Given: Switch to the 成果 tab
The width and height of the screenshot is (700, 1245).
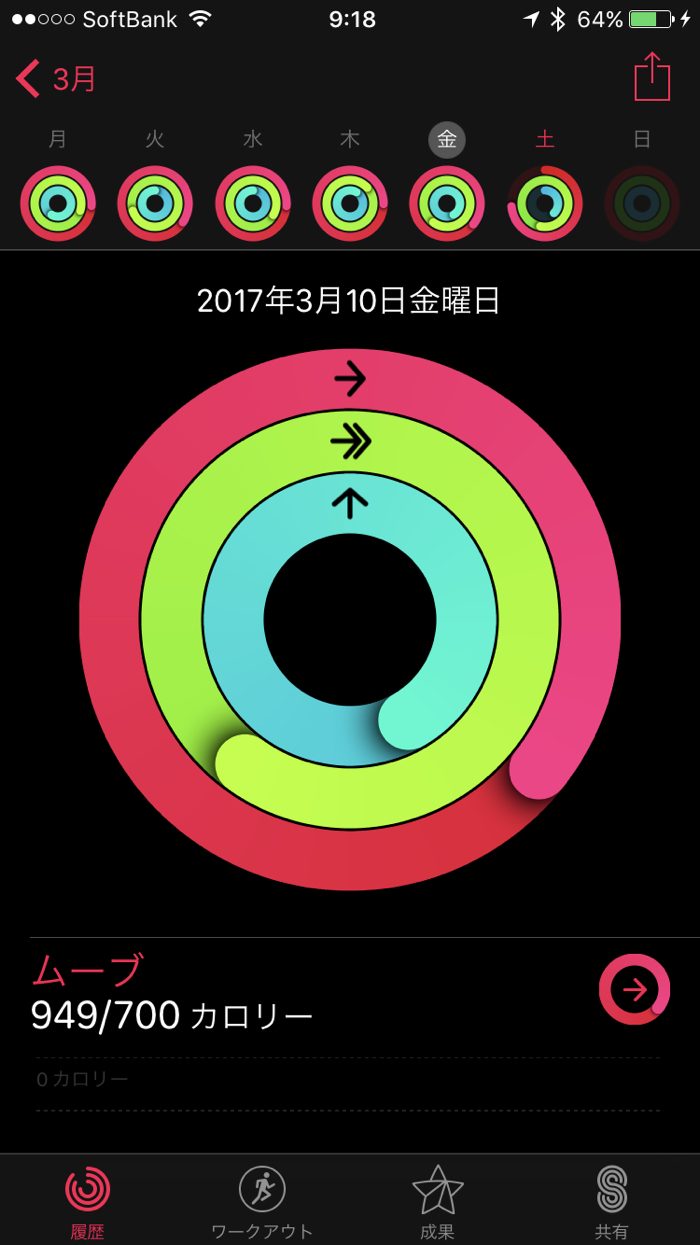Looking at the screenshot, I should 437,1200.
